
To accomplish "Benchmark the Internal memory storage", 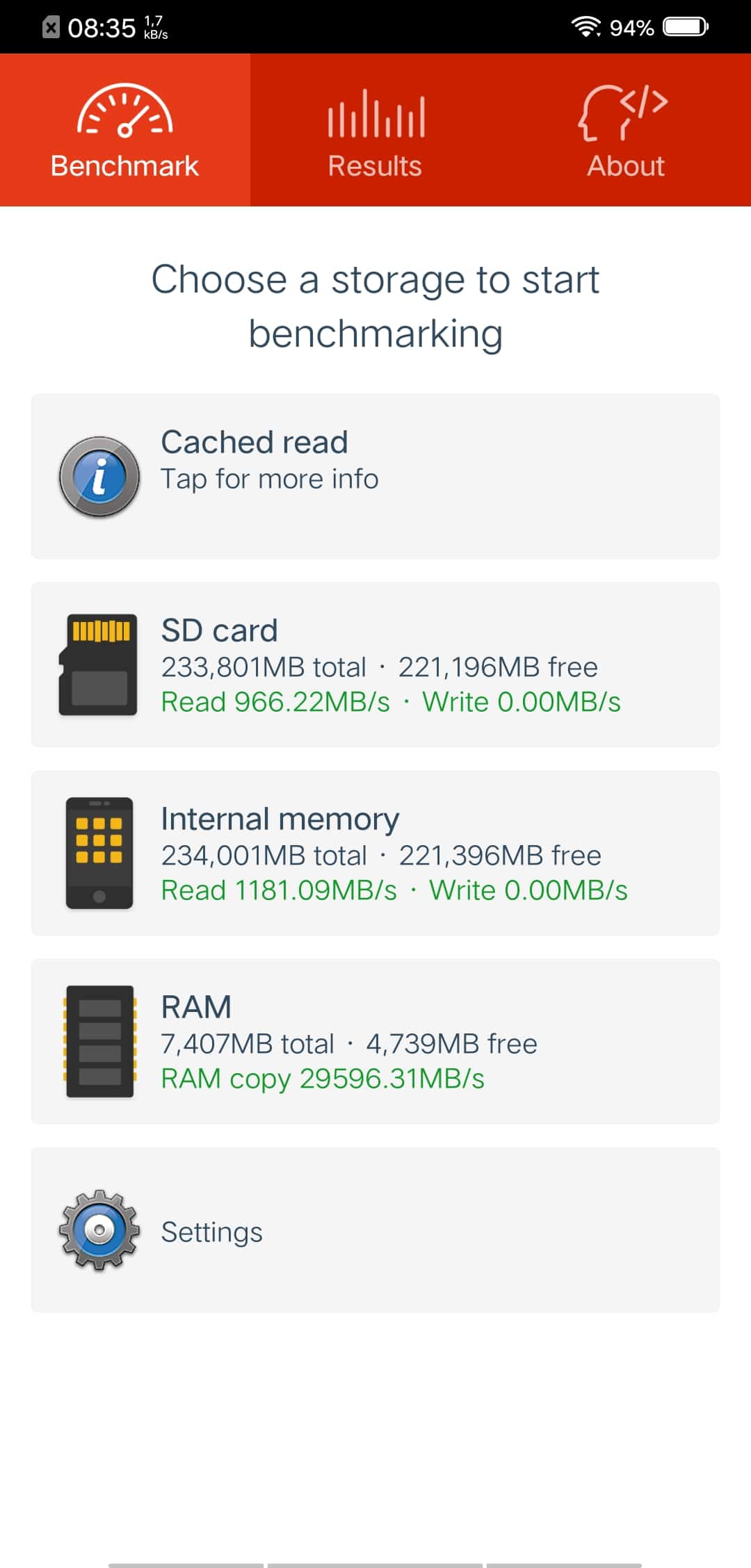I will click(375, 853).
